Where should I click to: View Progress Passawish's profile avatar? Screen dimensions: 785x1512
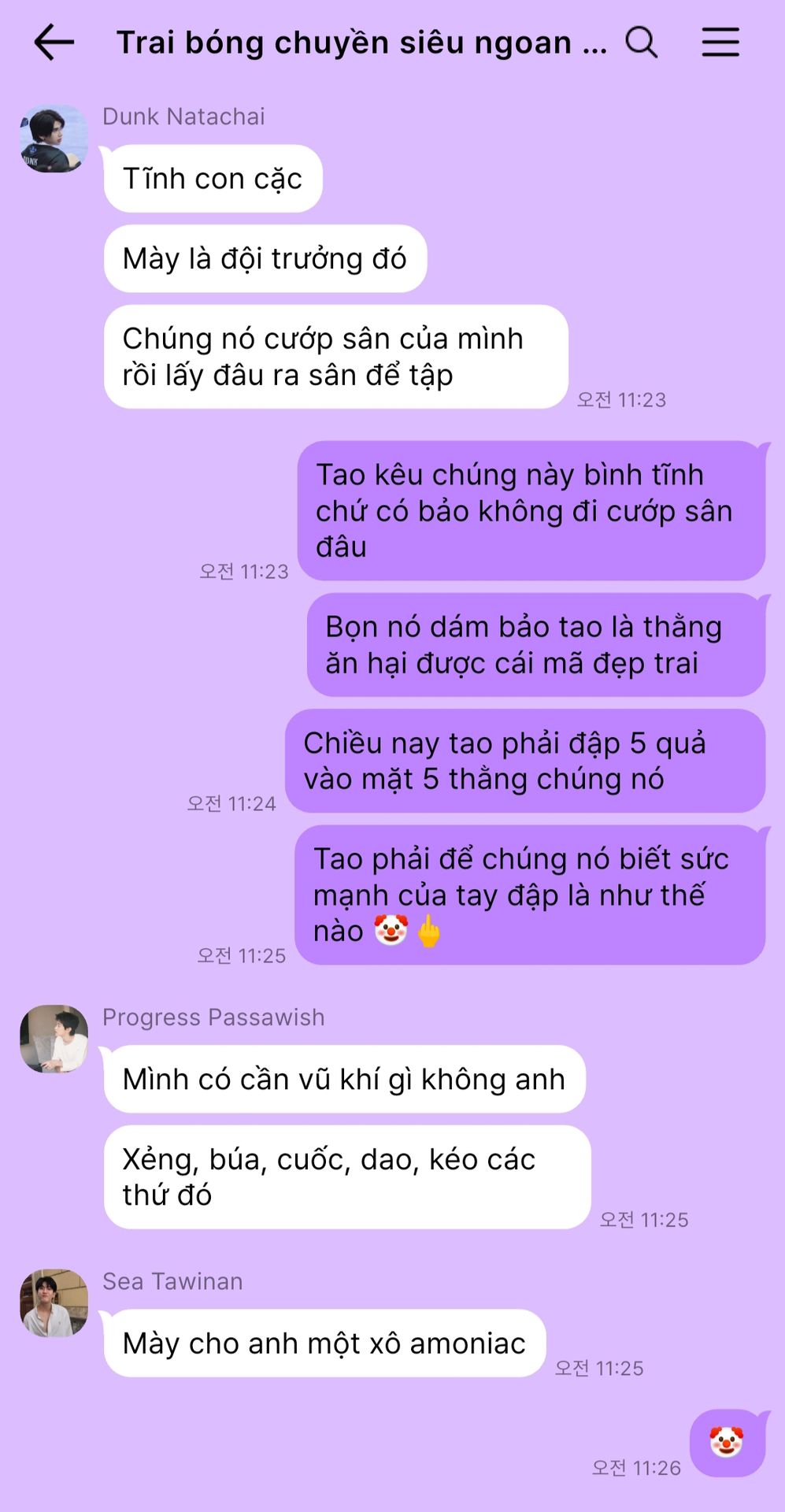[x=54, y=1039]
